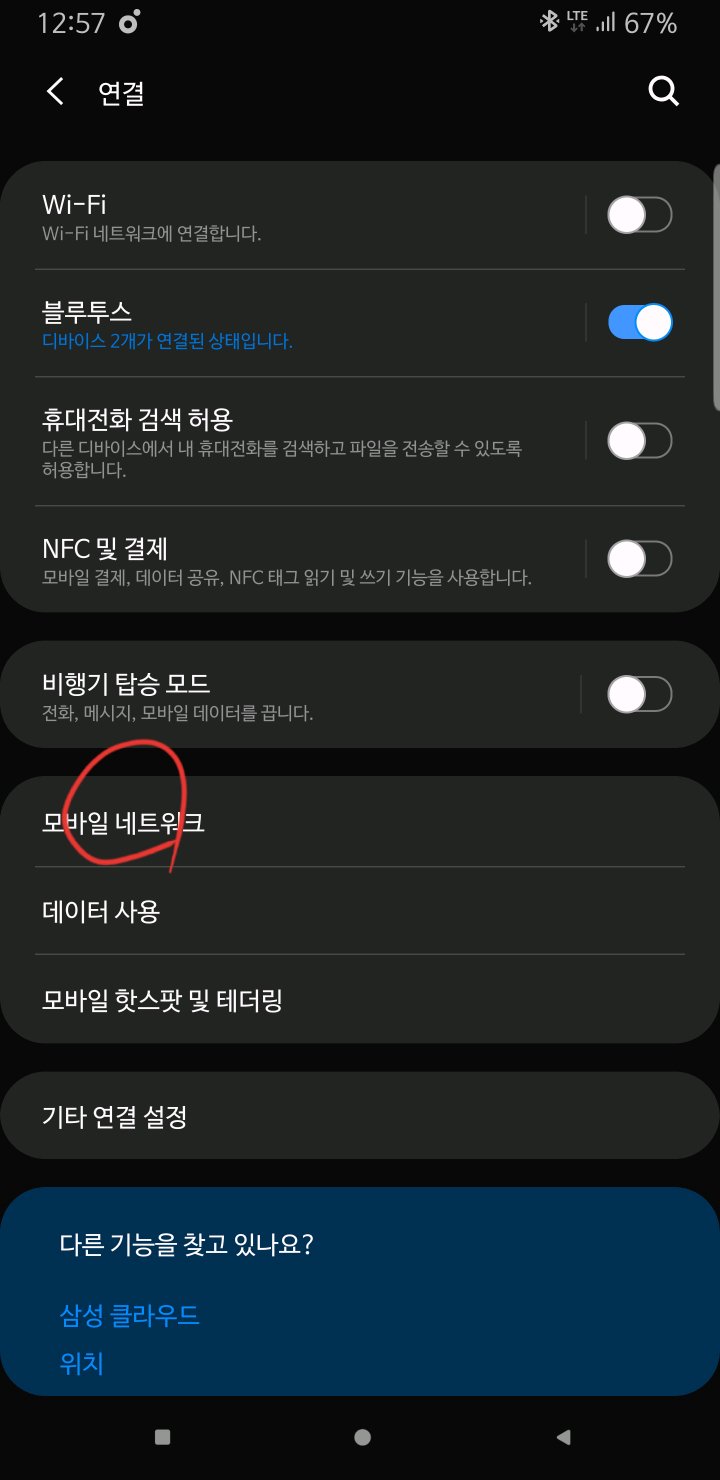Open the 위치 link
Screen dimensions: 720x1480
79,1364
